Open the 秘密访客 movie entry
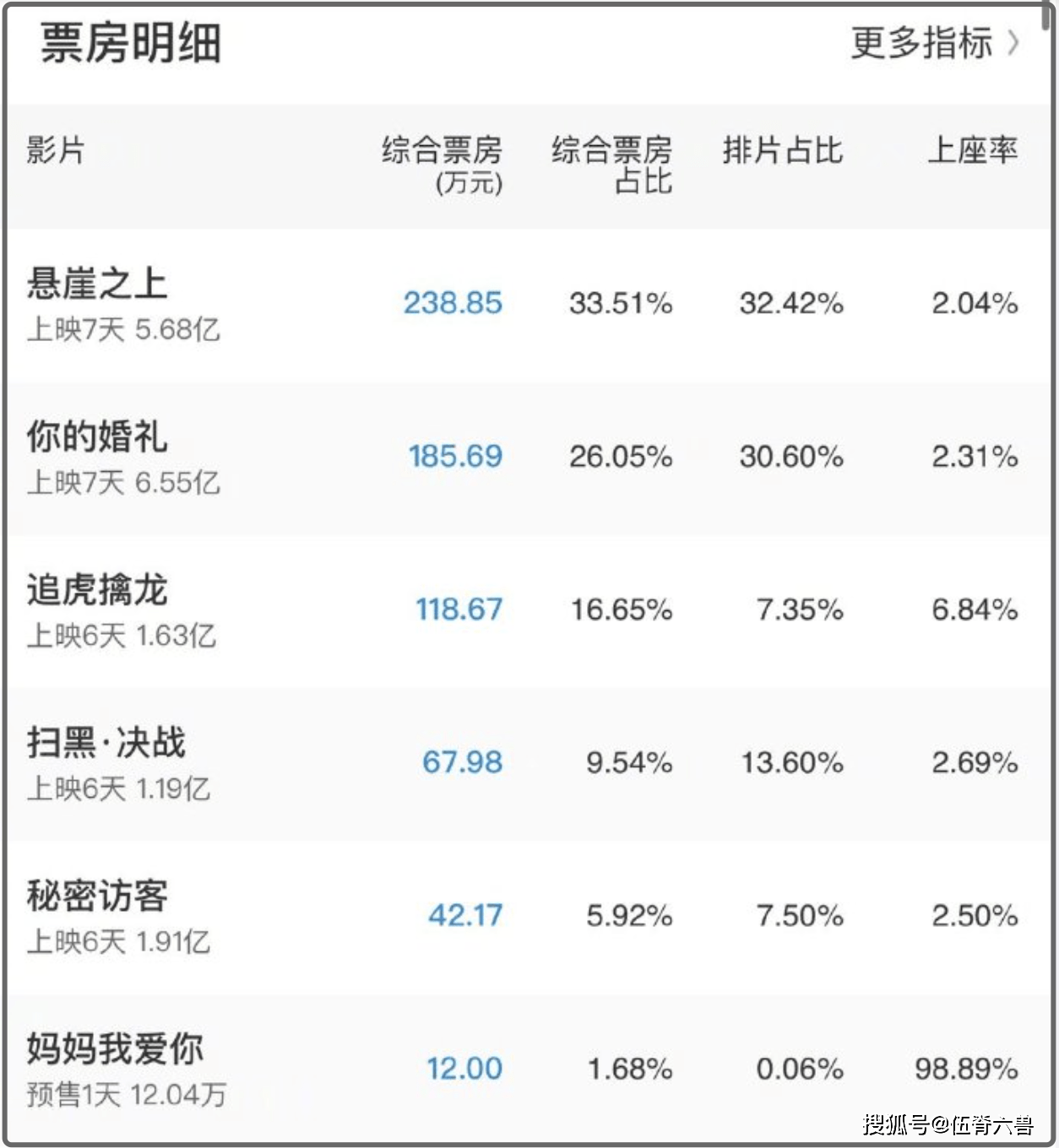Viewport: 1059px width, 1148px height. [x=97, y=896]
